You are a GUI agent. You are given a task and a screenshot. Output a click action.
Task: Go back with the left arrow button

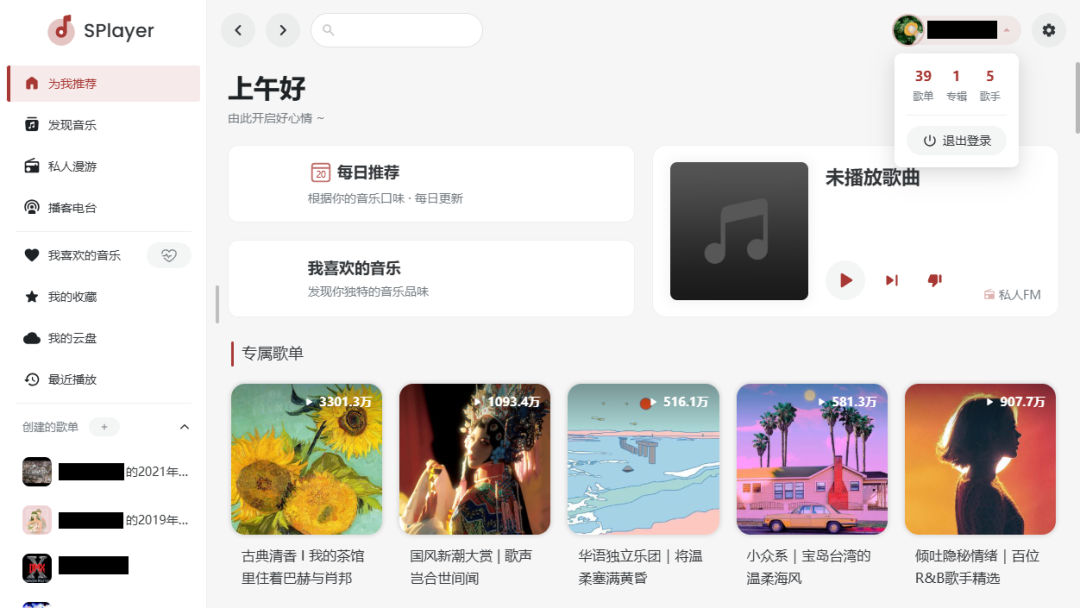238,30
